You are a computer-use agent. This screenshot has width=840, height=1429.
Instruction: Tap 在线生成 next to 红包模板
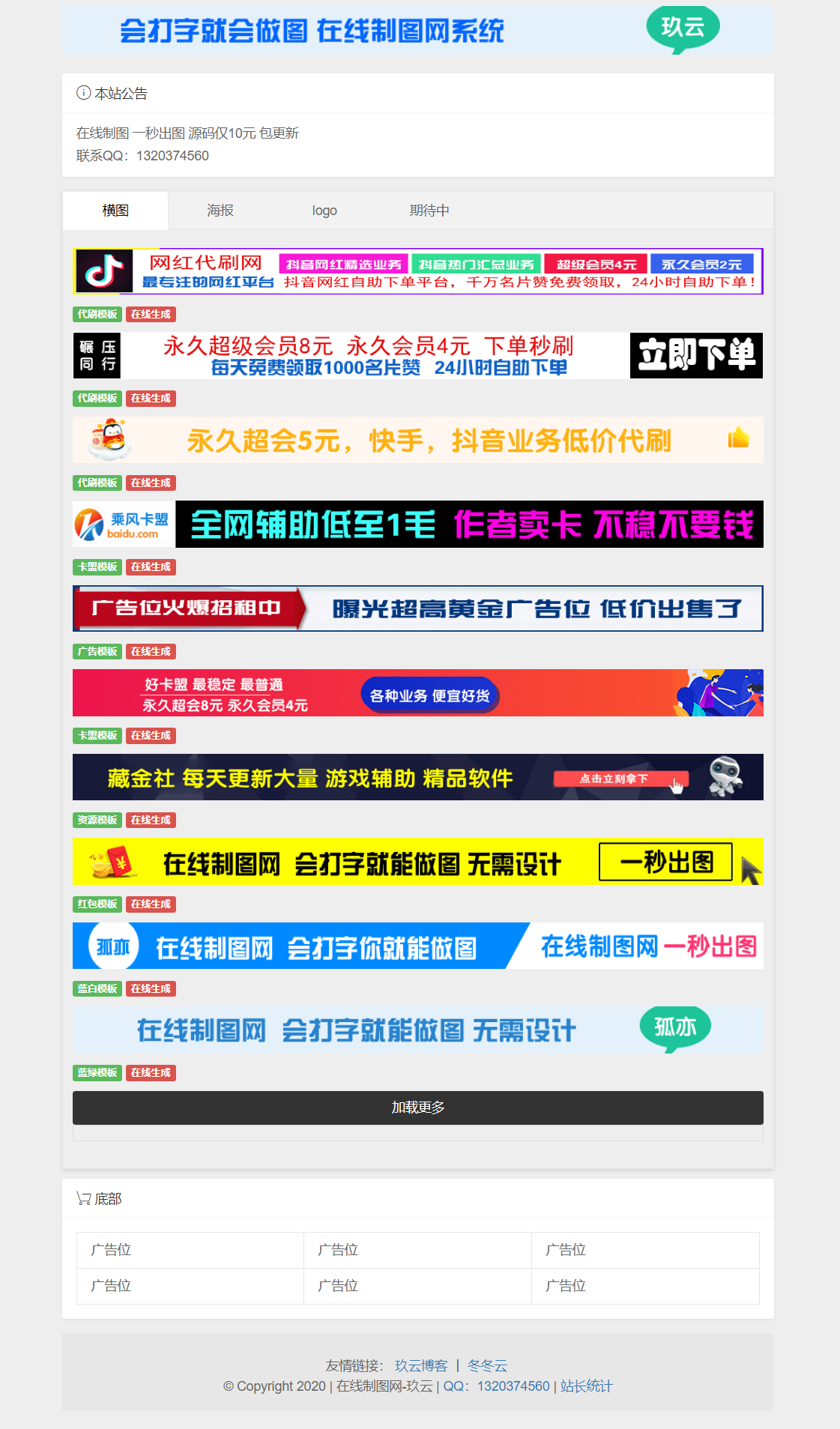[151, 904]
